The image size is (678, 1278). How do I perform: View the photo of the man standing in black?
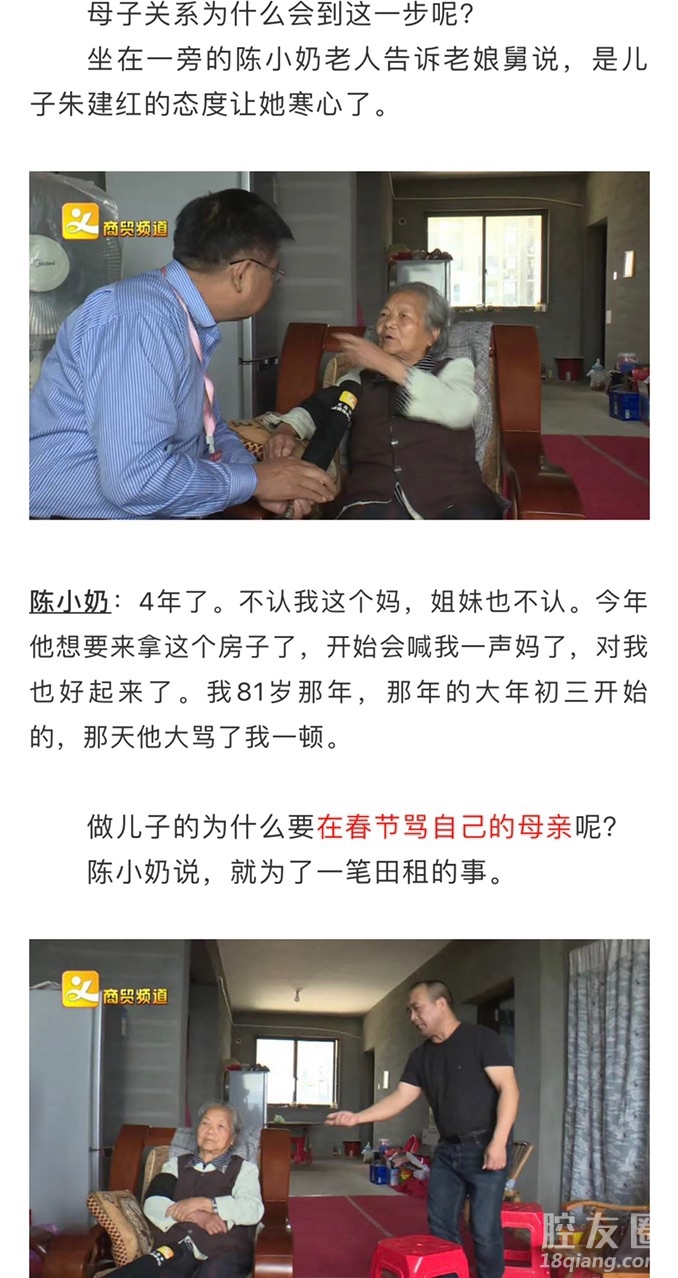(339, 1108)
